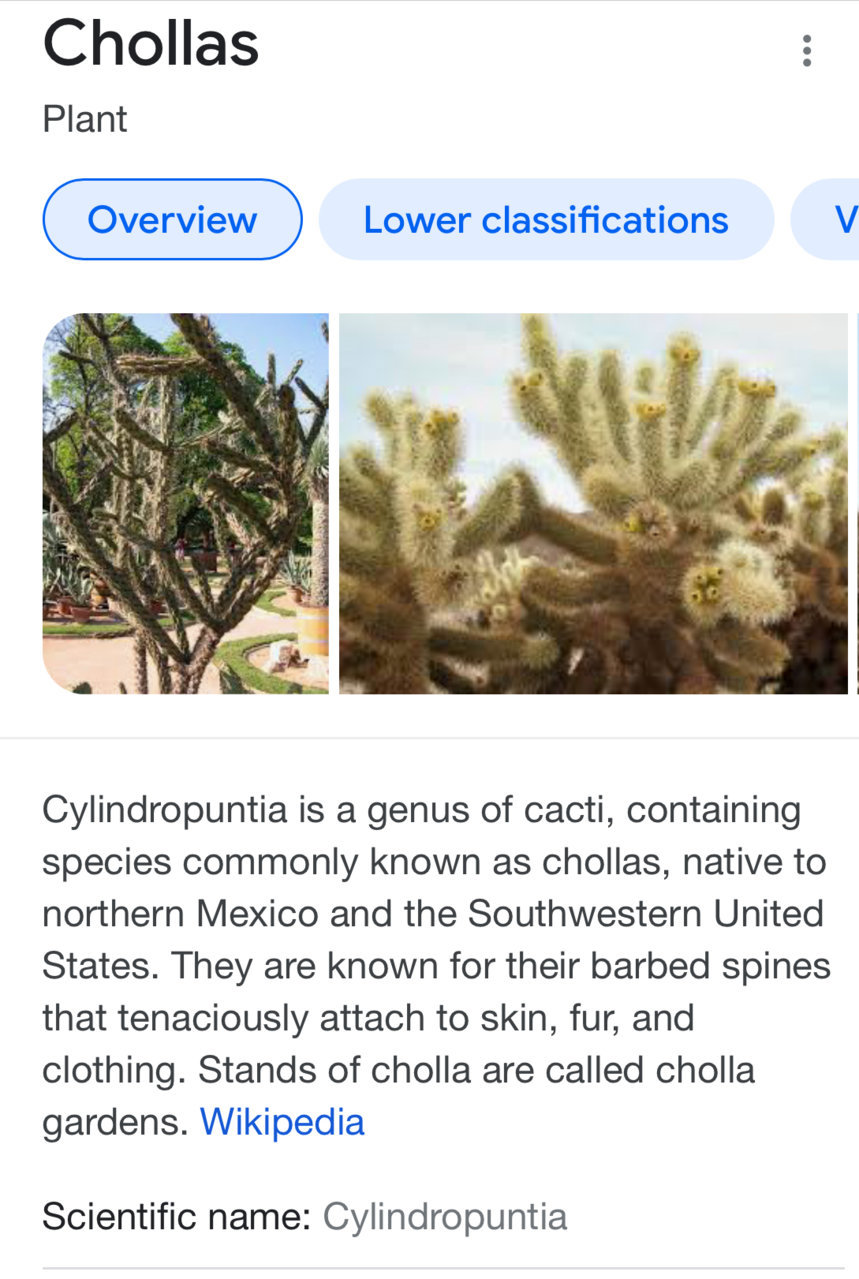
Task: Switch to Lower classifications chip
Action: pyautogui.click(x=546, y=220)
